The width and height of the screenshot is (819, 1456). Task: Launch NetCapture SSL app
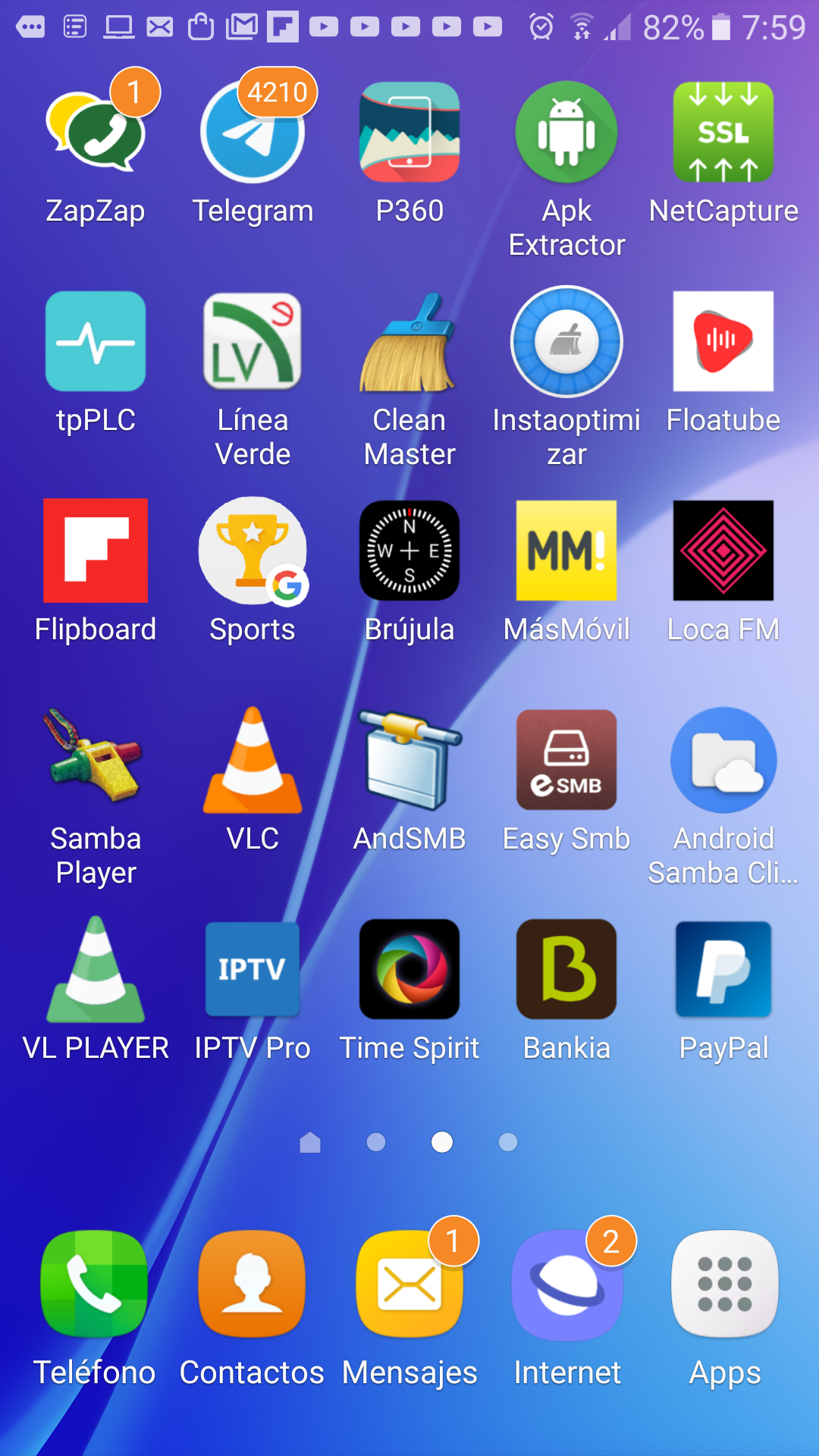[723, 133]
